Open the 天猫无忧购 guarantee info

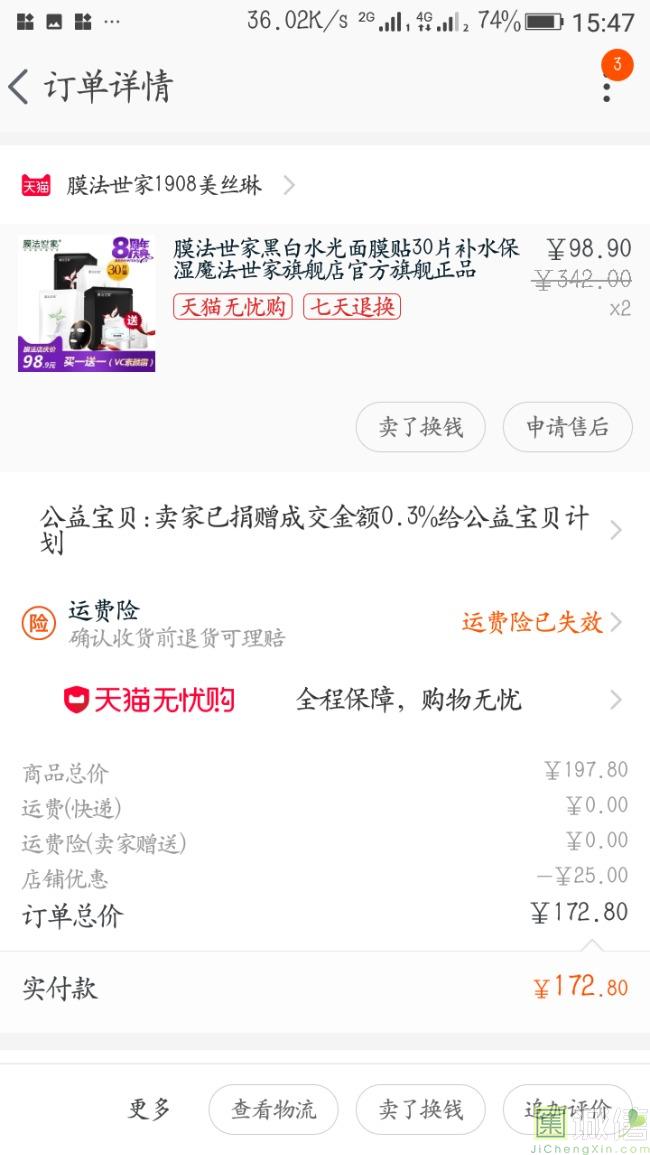325,699
